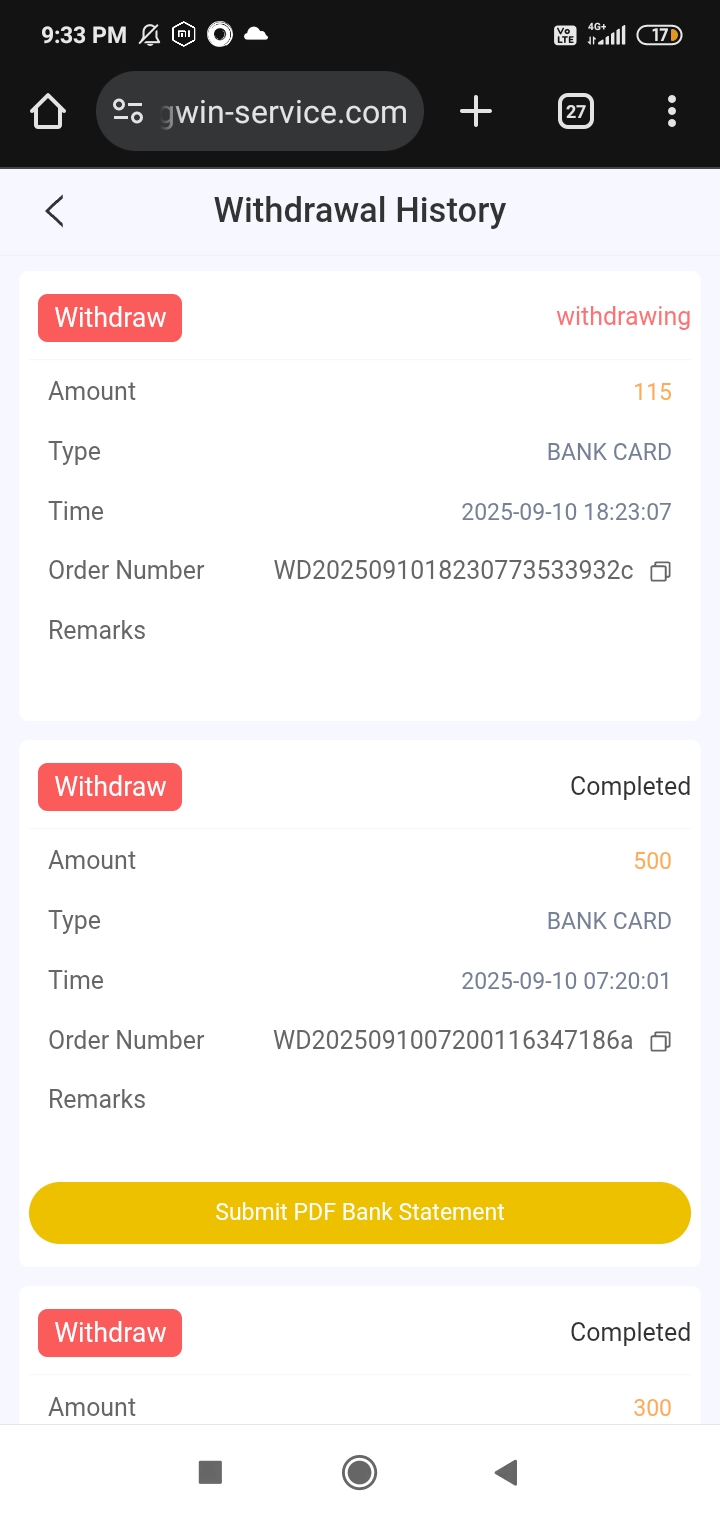This screenshot has width=720, height=1520.
Task: Go back from Withdrawal History
Action: click(x=54, y=211)
